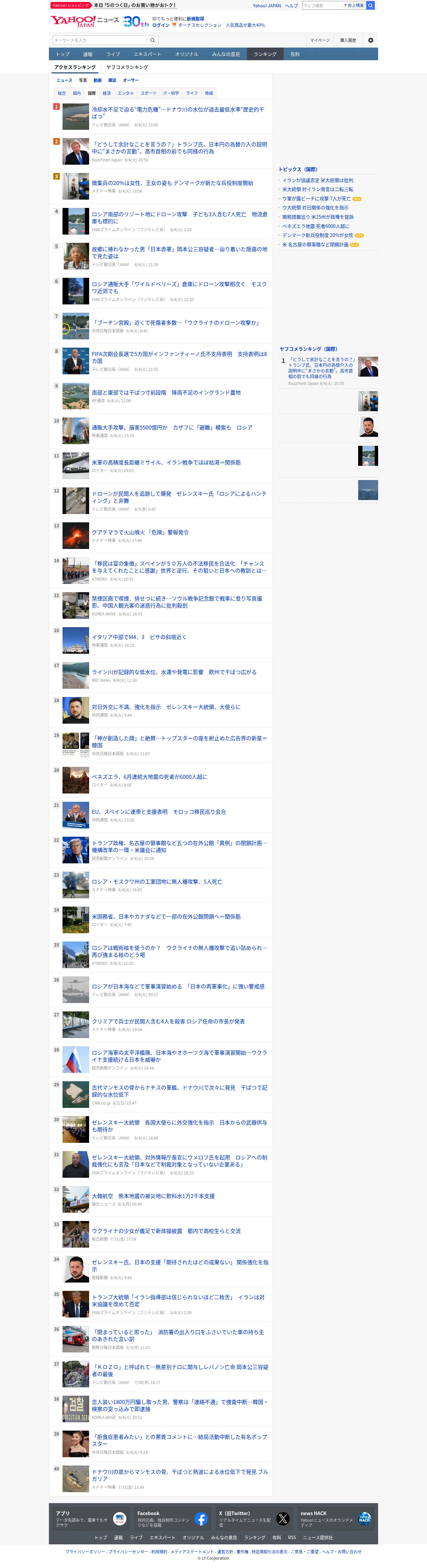Open the 速報 navigation item

coord(87,54)
